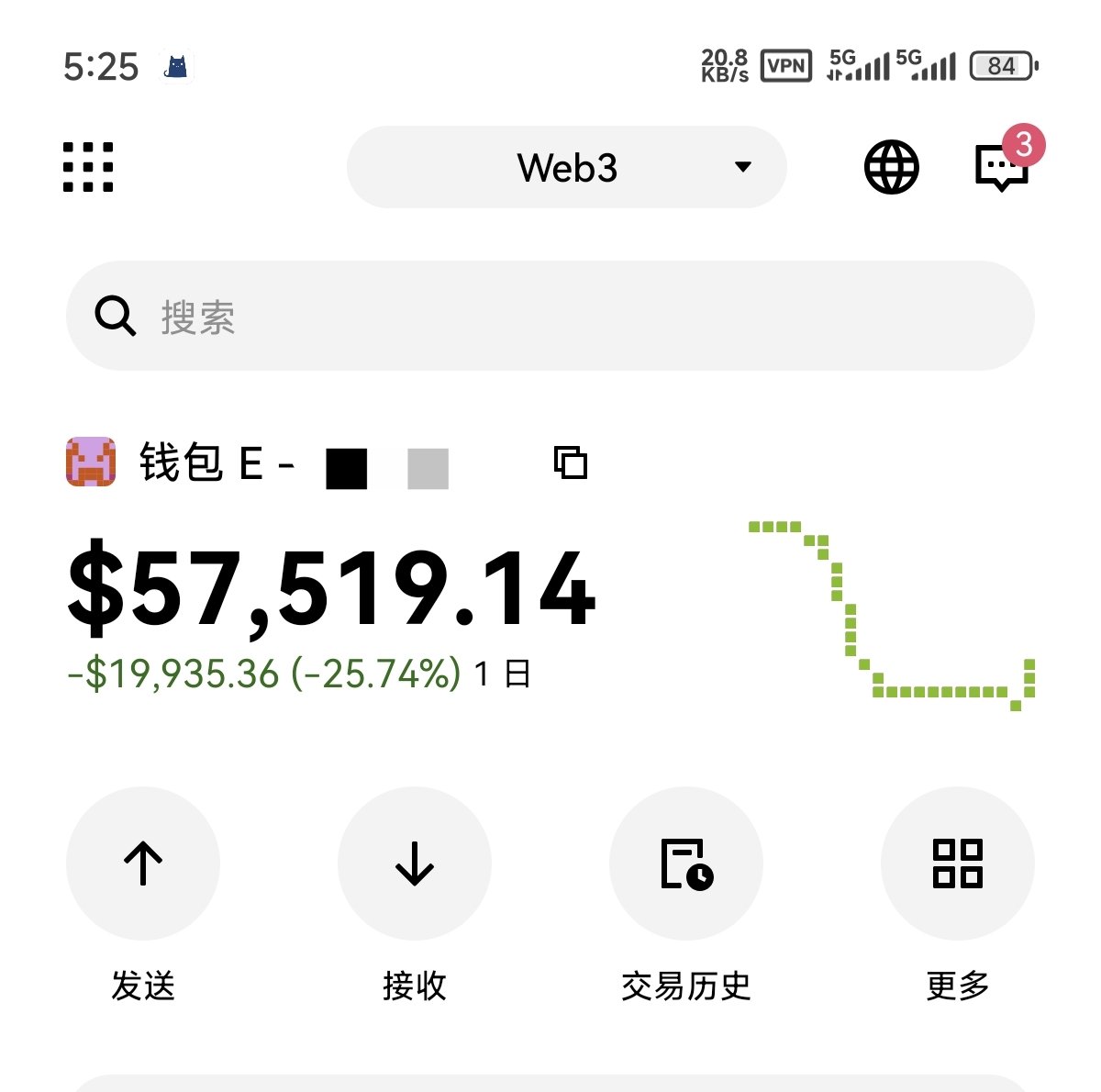Open messages with 3 unread notifications
The height and width of the screenshot is (1092, 1101).
[x=1001, y=167]
